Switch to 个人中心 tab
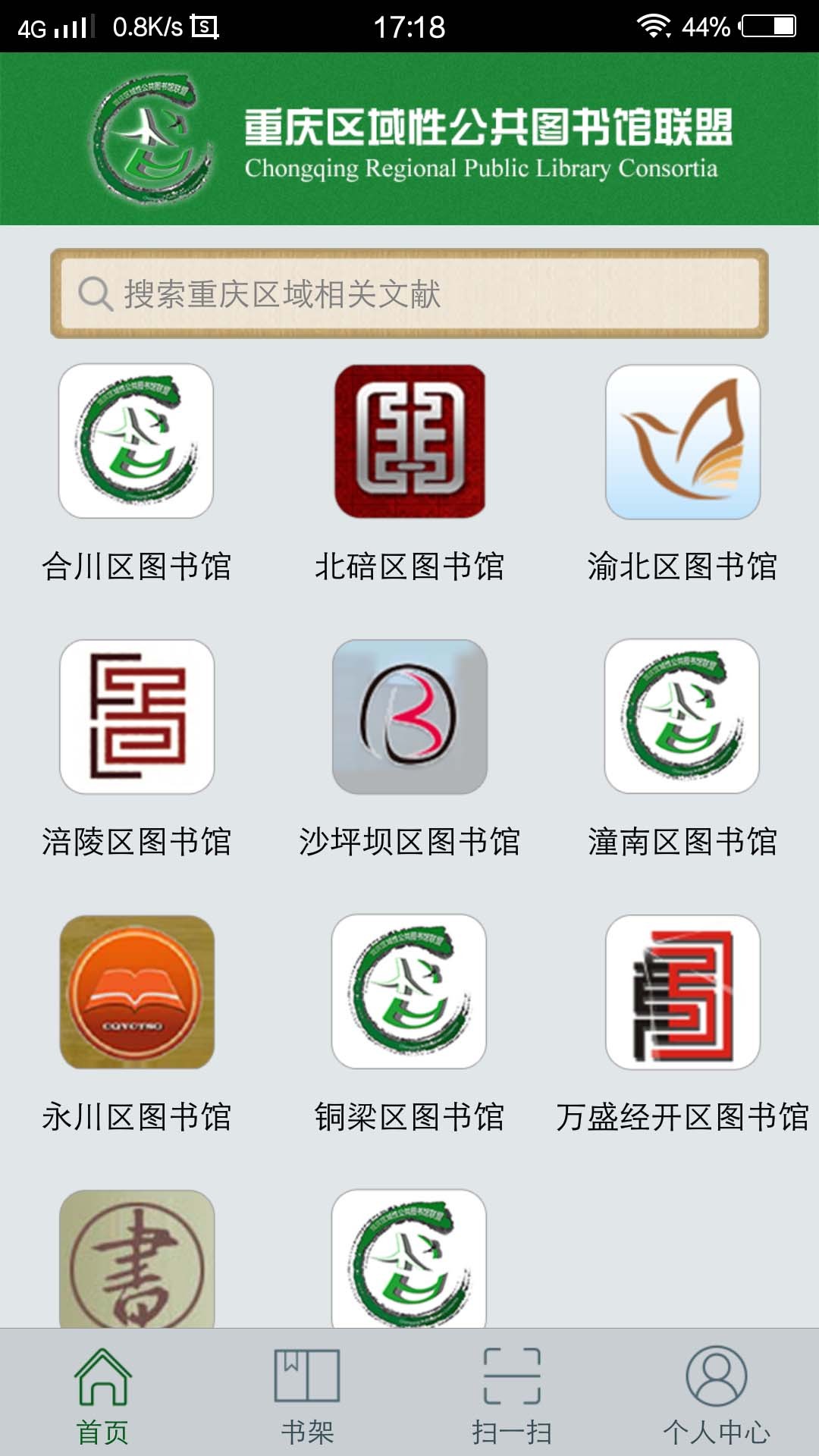This screenshot has height=1456, width=819. point(717,1394)
